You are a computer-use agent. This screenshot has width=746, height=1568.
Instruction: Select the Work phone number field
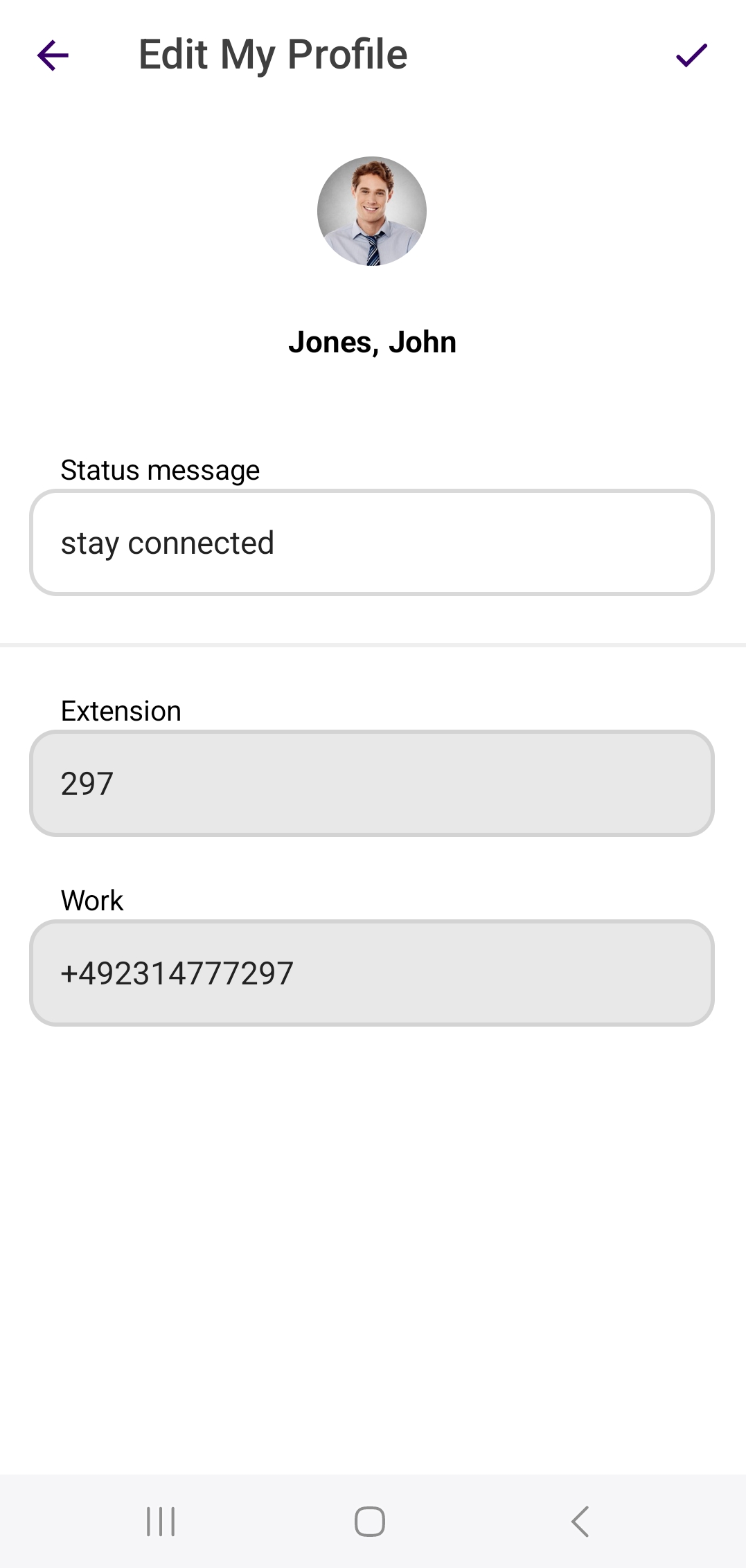[372, 973]
